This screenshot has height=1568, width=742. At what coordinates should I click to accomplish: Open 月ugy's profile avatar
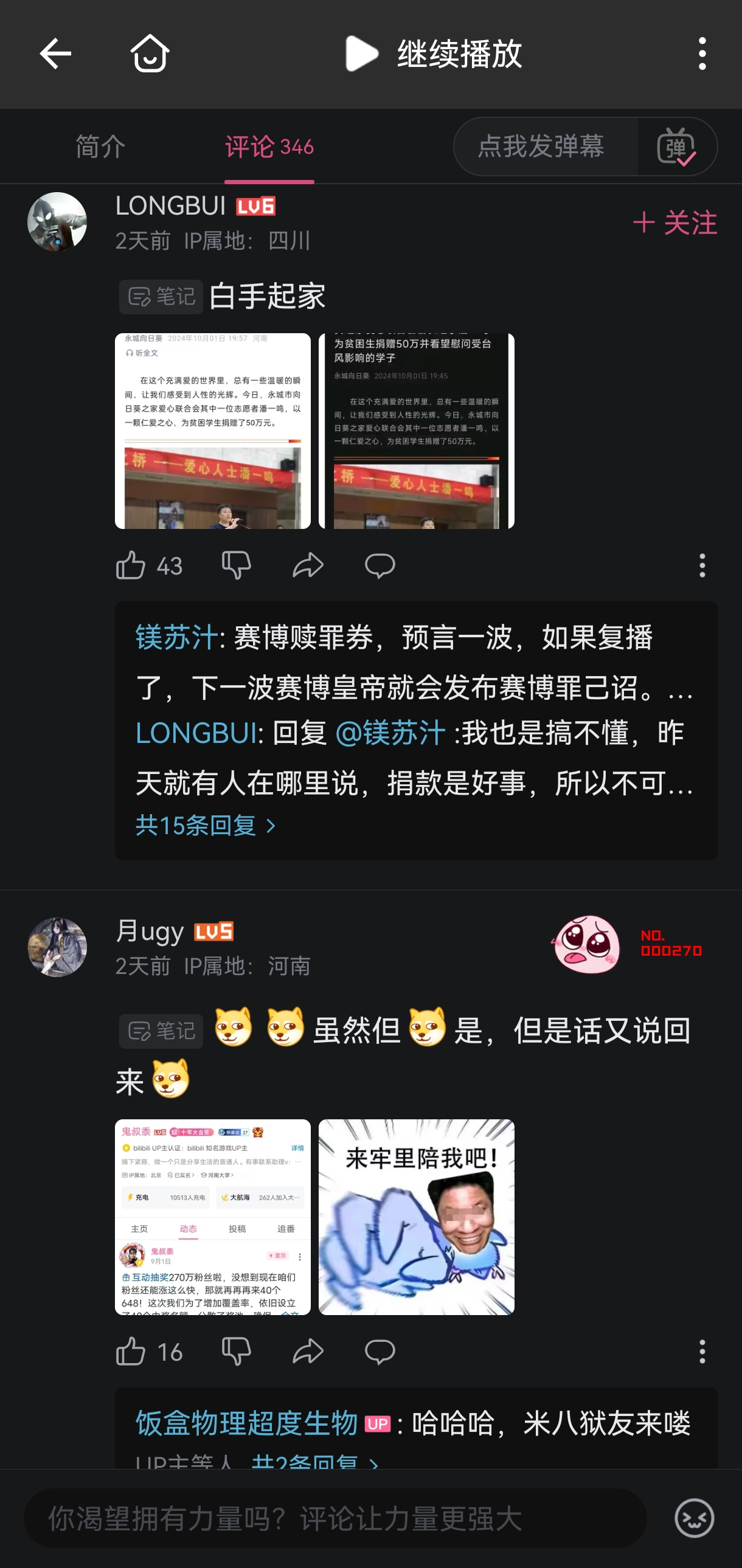pos(57,947)
